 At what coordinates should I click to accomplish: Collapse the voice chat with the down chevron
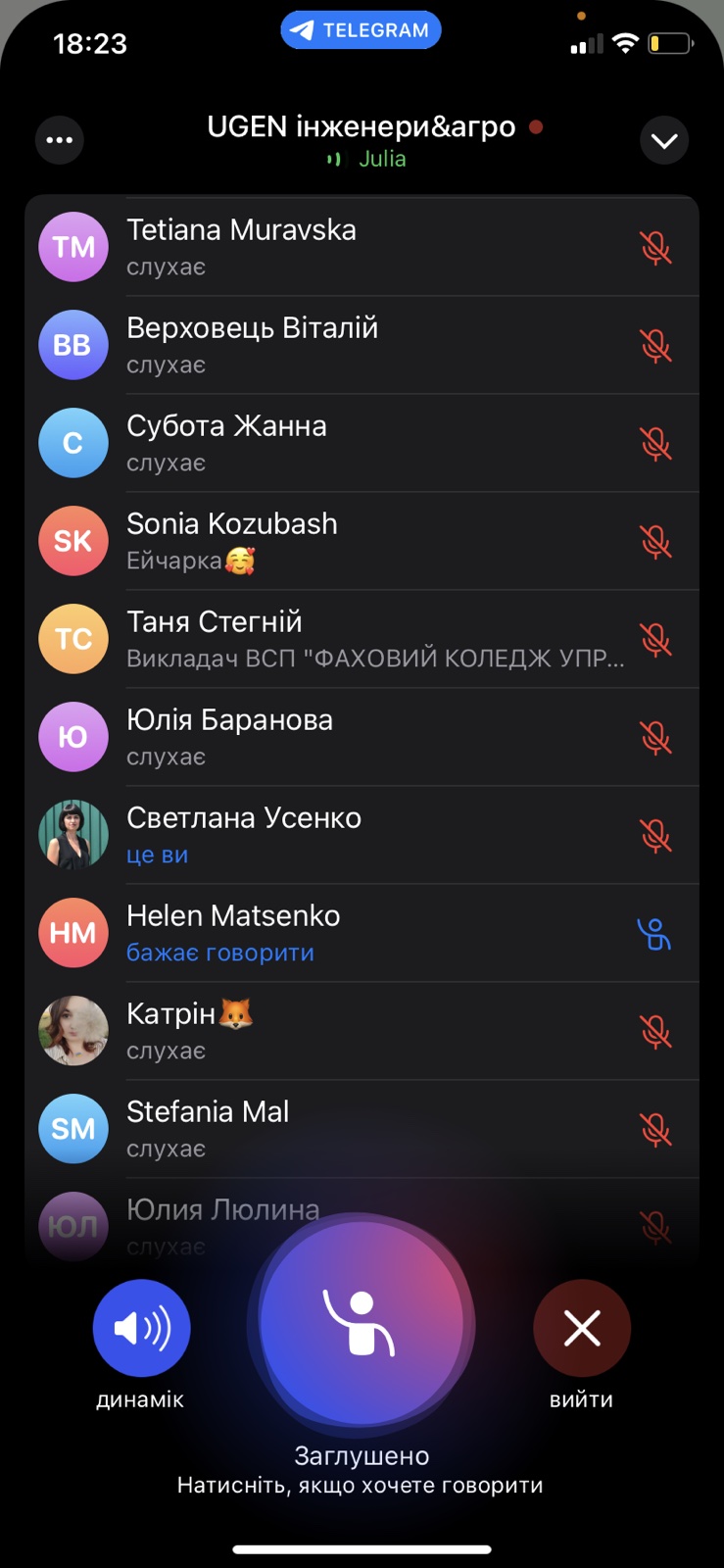664,141
